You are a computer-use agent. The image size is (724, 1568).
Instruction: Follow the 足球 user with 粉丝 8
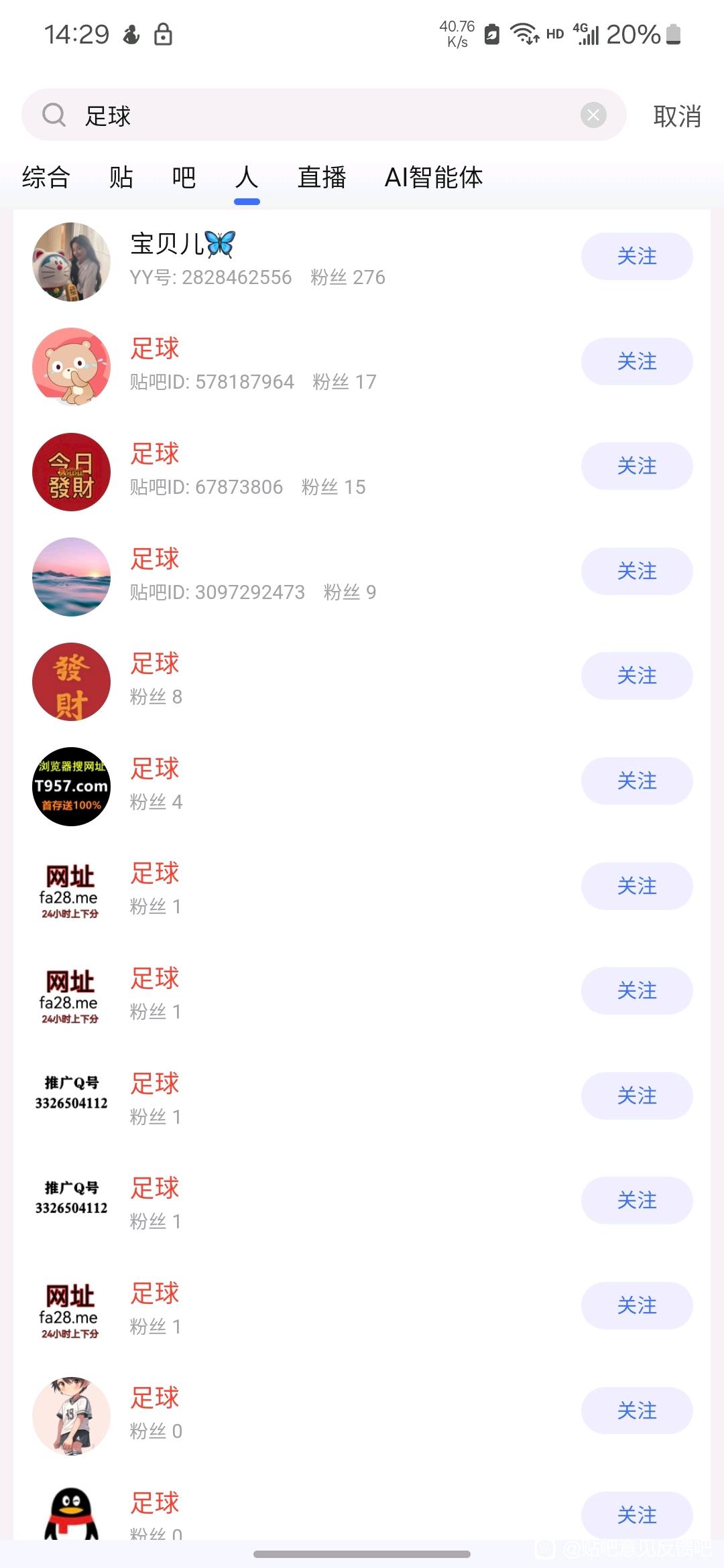coord(636,675)
